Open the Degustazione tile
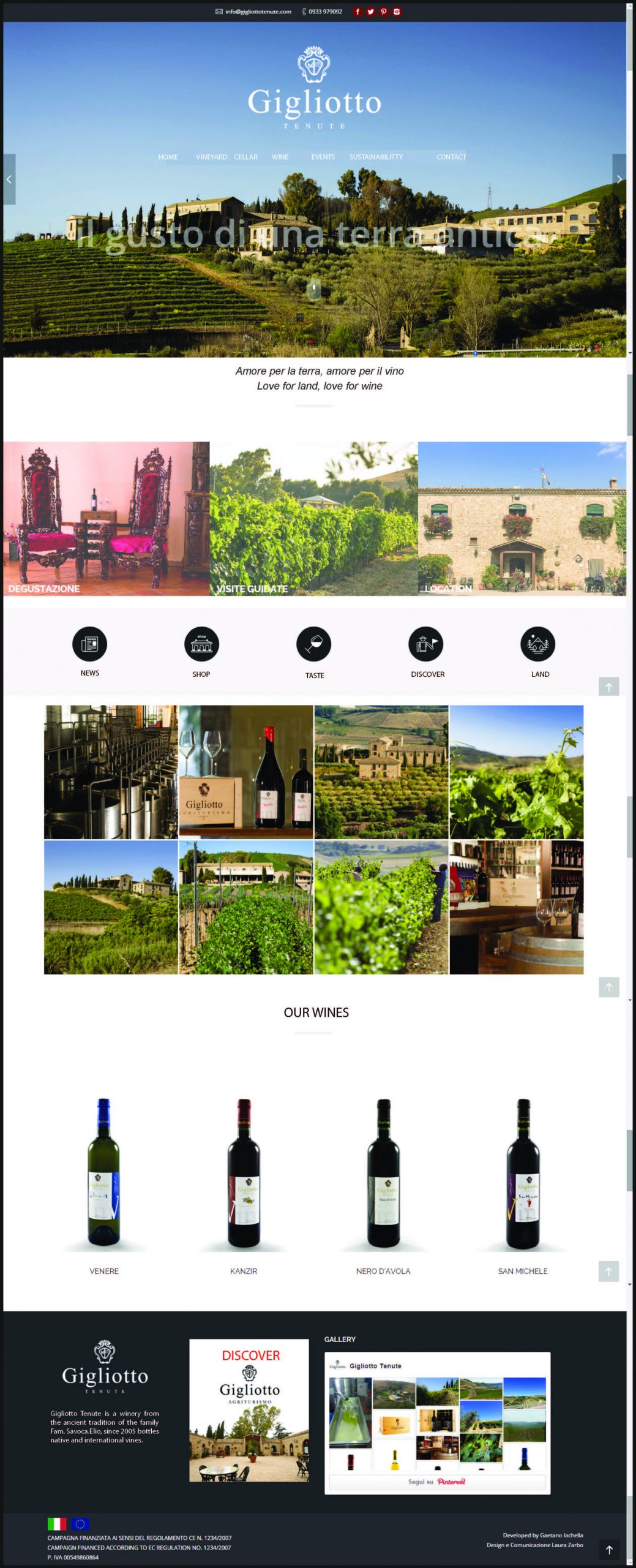 pyautogui.click(x=107, y=518)
